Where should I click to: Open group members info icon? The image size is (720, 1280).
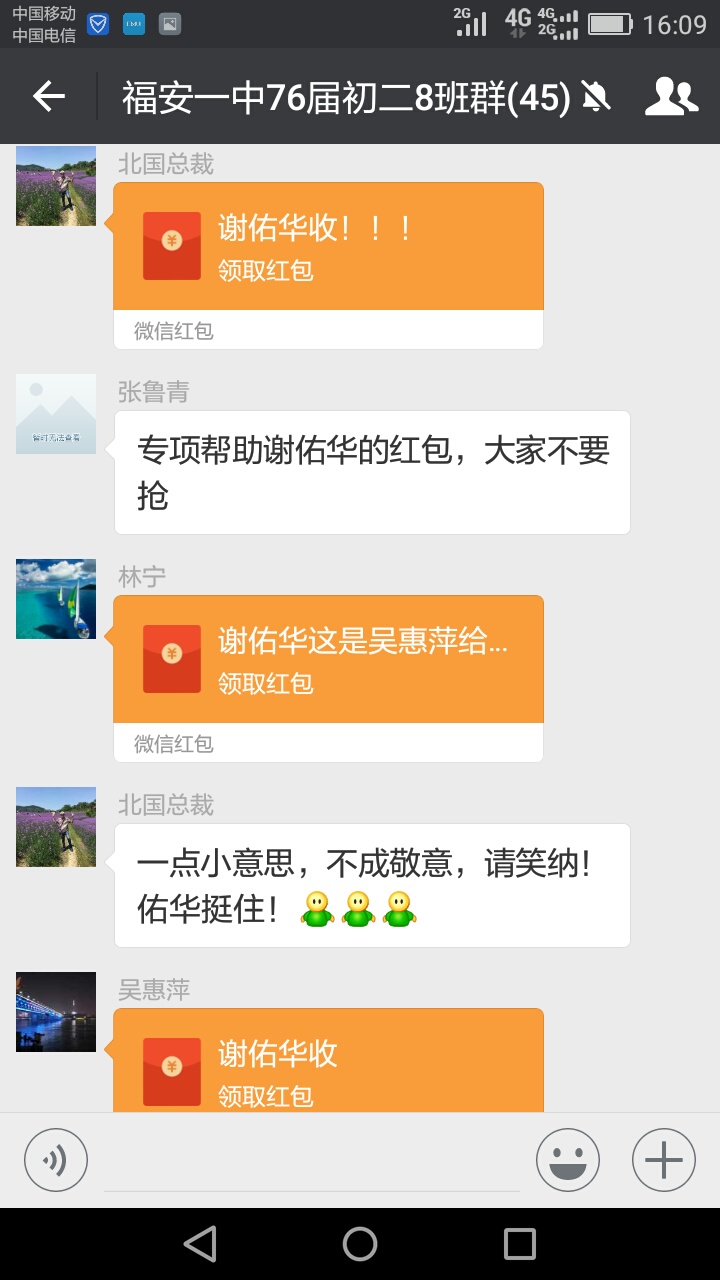click(671, 96)
